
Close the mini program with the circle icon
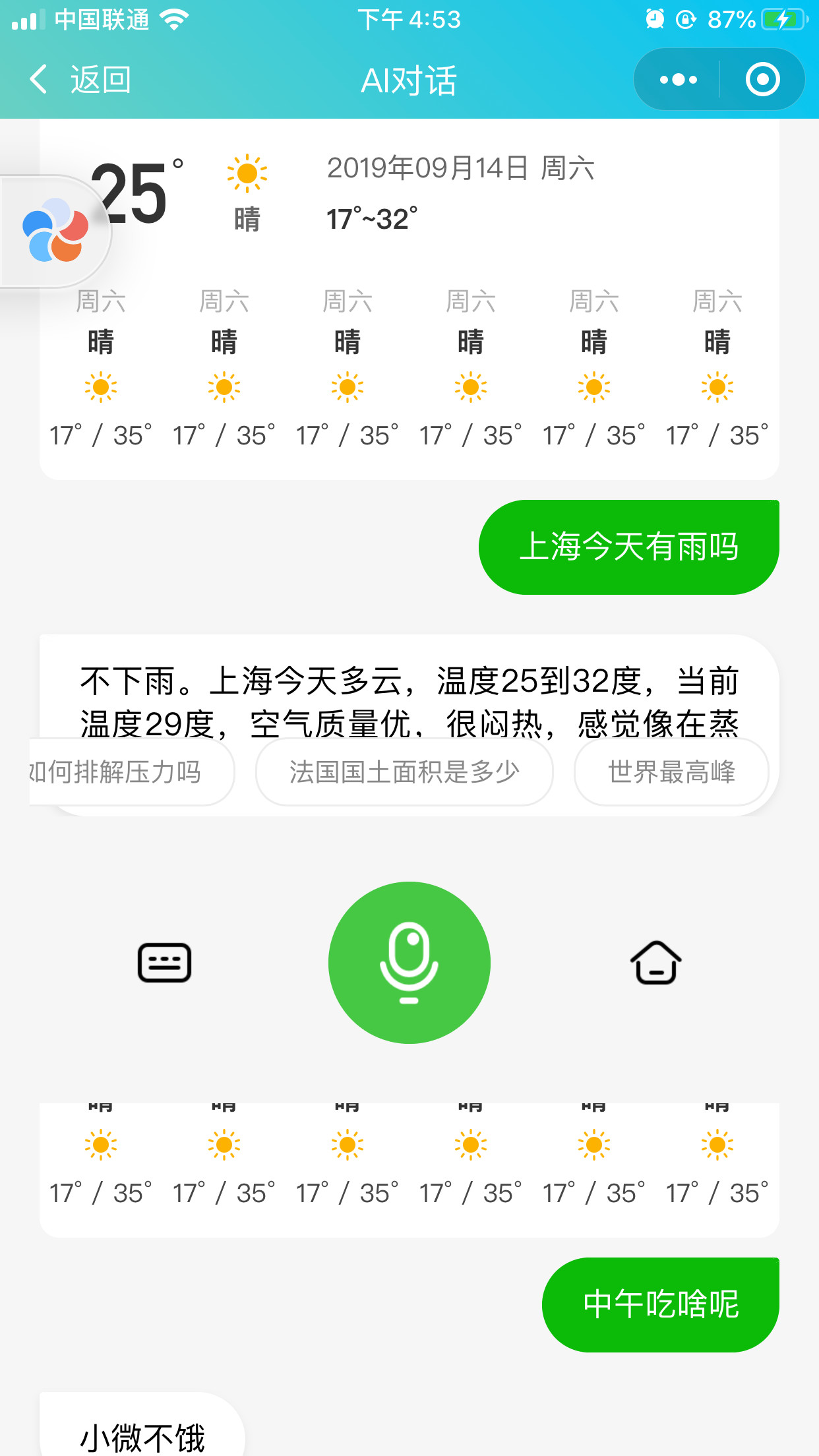pos(762,80)
